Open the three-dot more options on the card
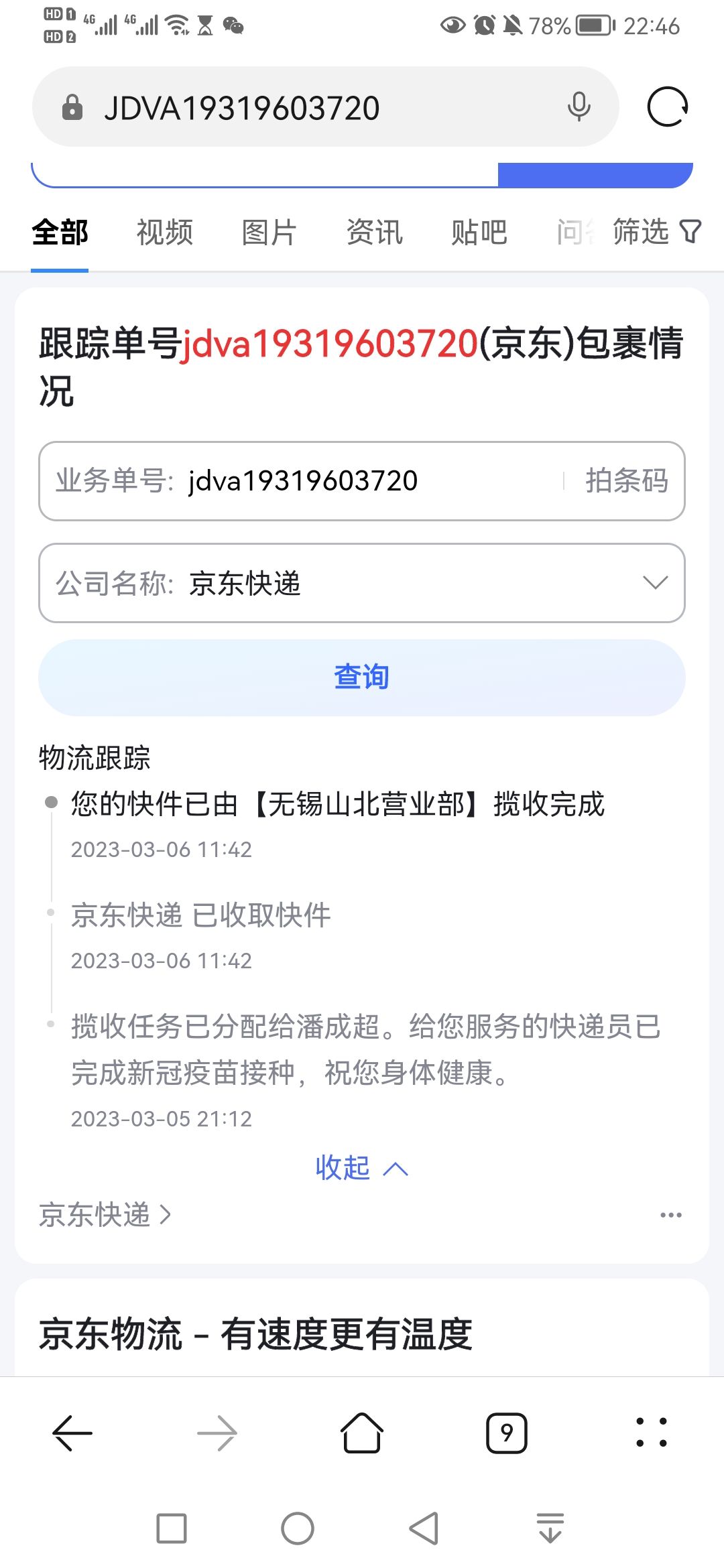 [x=670, y=1215]
